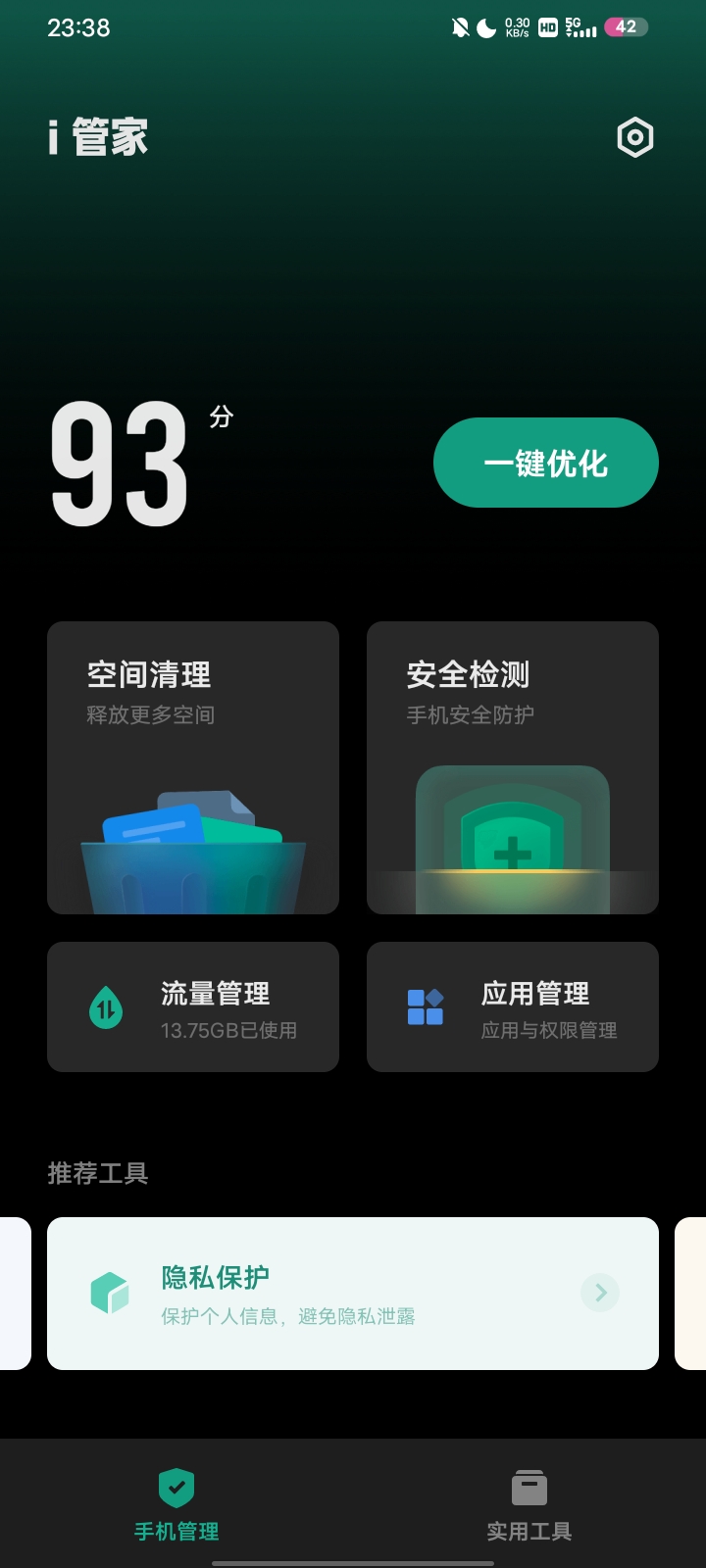Switch to the 实用工具 tab

pyautogui.click(x=529, y=1504)
